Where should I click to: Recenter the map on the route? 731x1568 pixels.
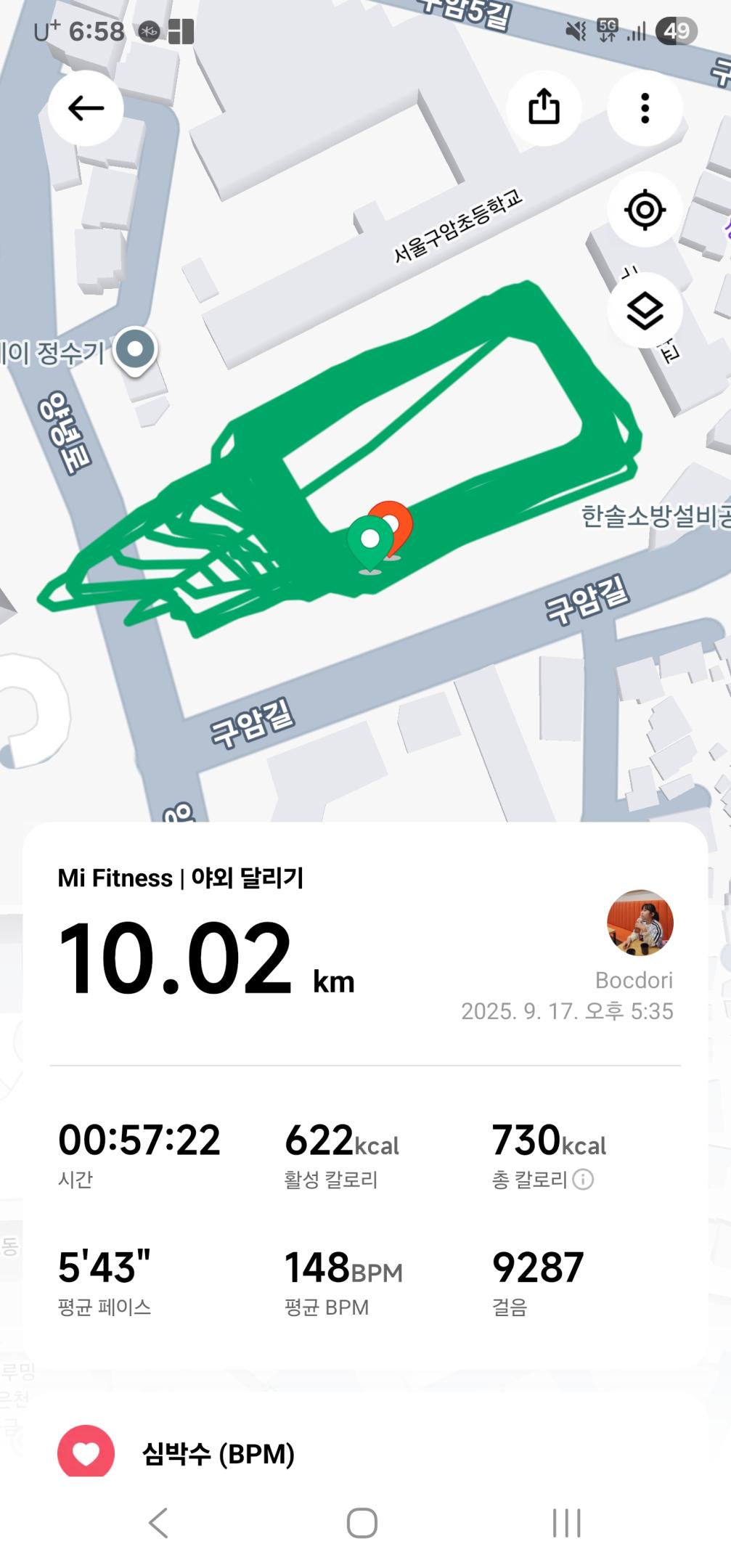click(645, 211)
